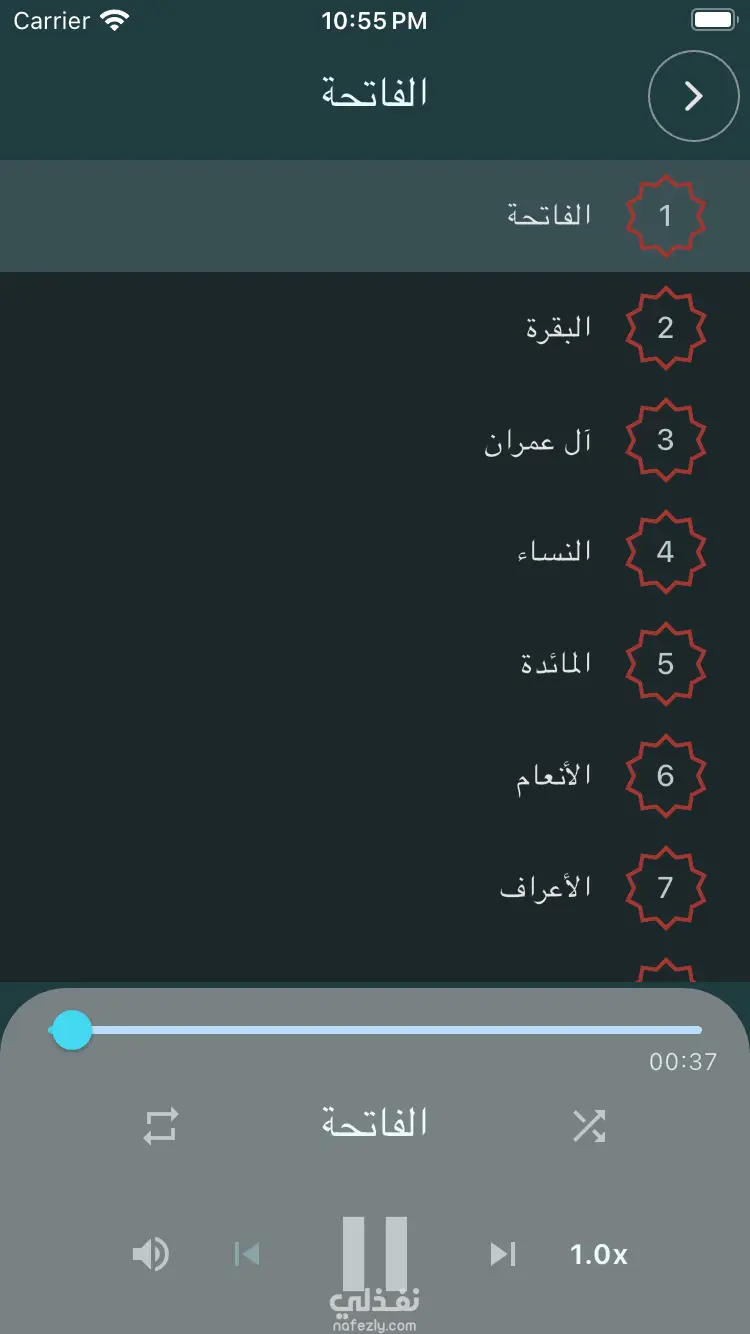Open surah 3 آل عمران
The image size is (750, 1334).
point(375,440)
